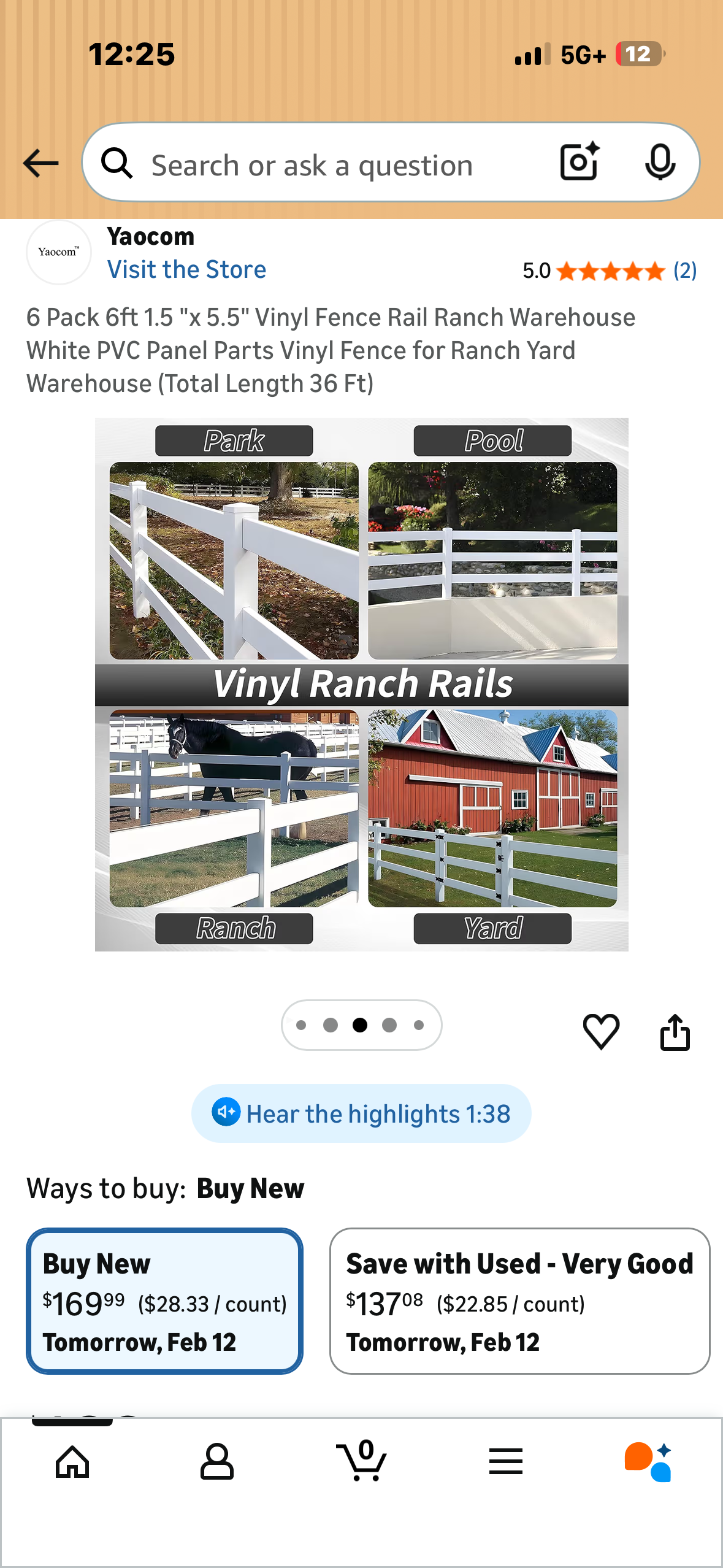Open the hamburger menu tab
The height and width of the screenshot is (1568, 723).
click(x=505, y=1462)
